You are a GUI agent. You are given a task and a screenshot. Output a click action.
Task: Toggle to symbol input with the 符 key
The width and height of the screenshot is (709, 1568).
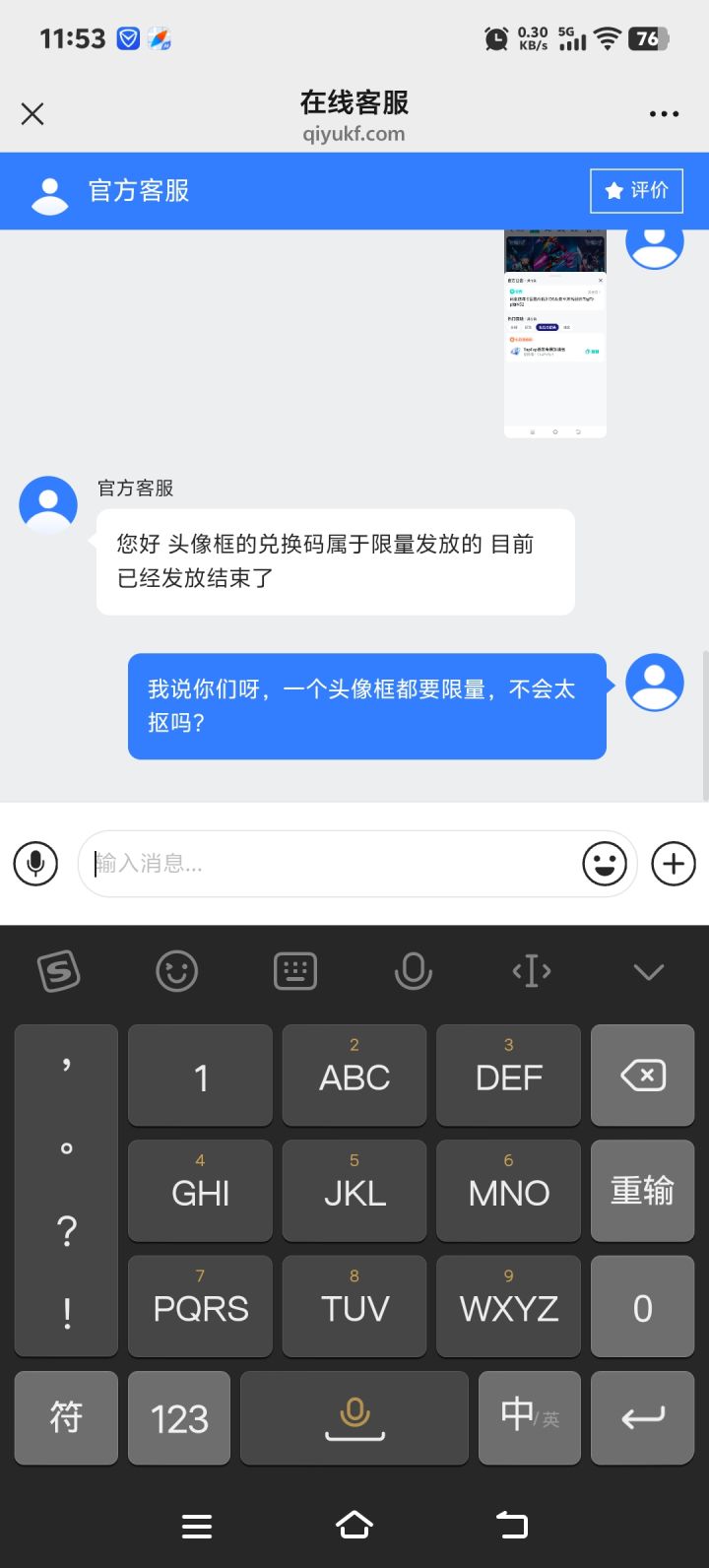[65, 1418]
